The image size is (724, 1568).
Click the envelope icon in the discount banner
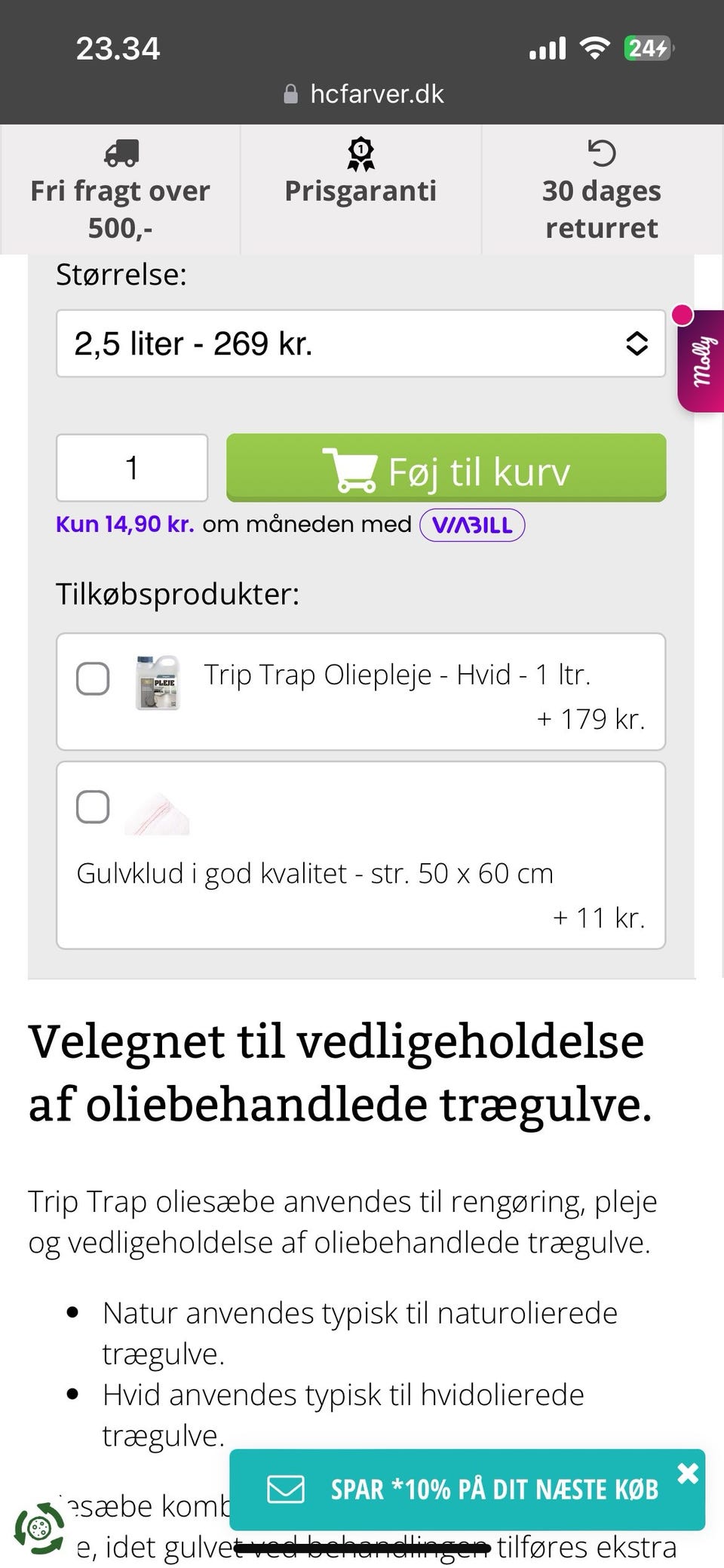(x=285, y=1488)
